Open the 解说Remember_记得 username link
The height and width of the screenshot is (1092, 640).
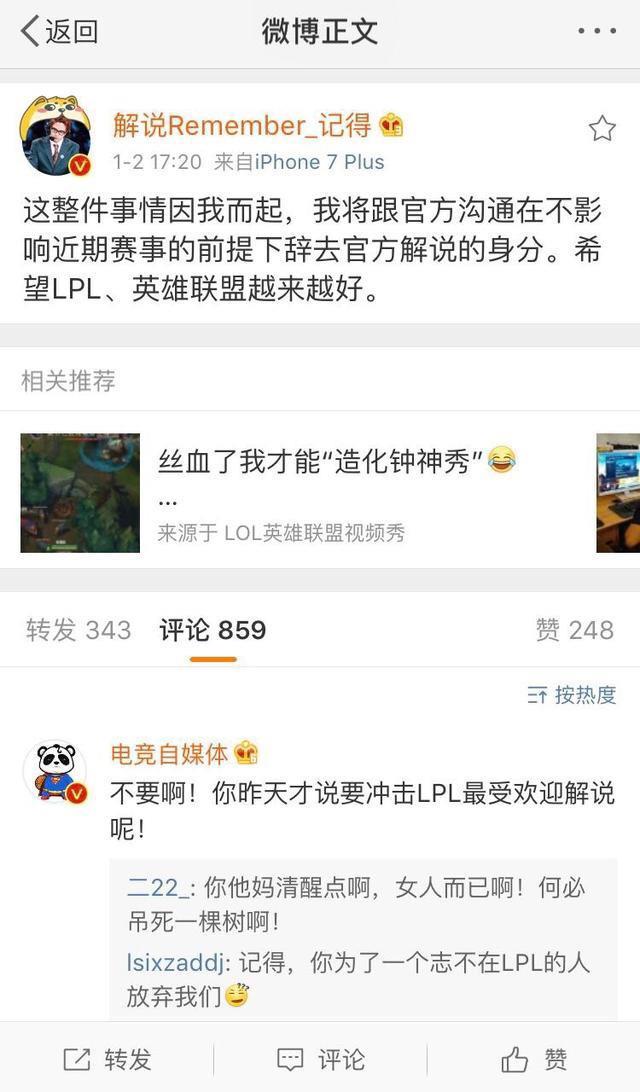coord(242,125)
